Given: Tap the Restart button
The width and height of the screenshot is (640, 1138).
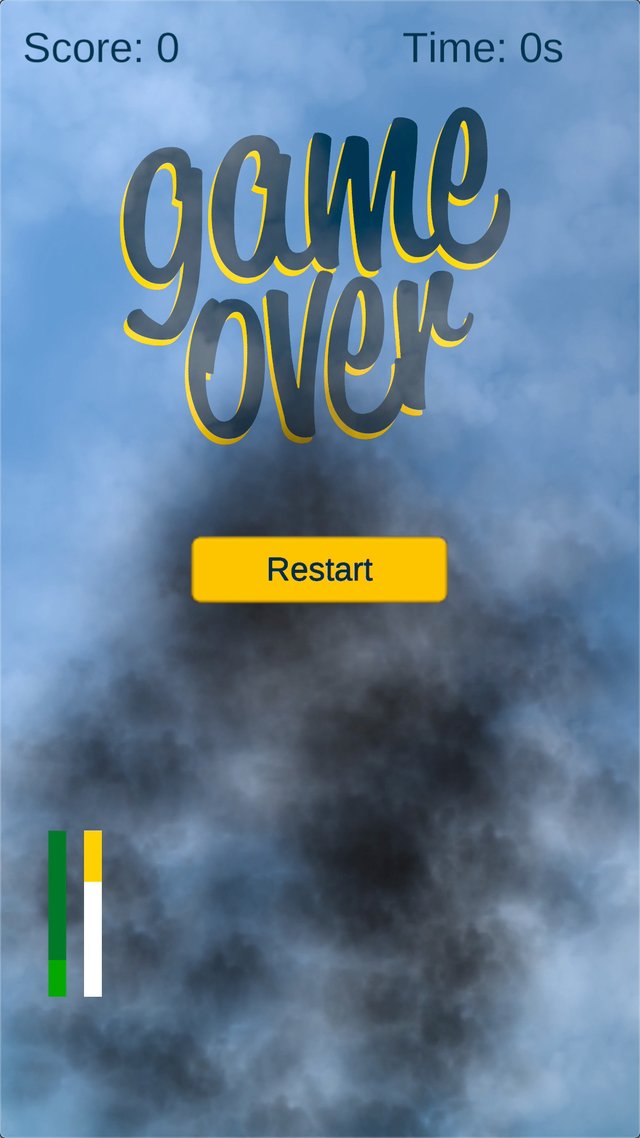Looking at the screenshot, I should 319,570.
